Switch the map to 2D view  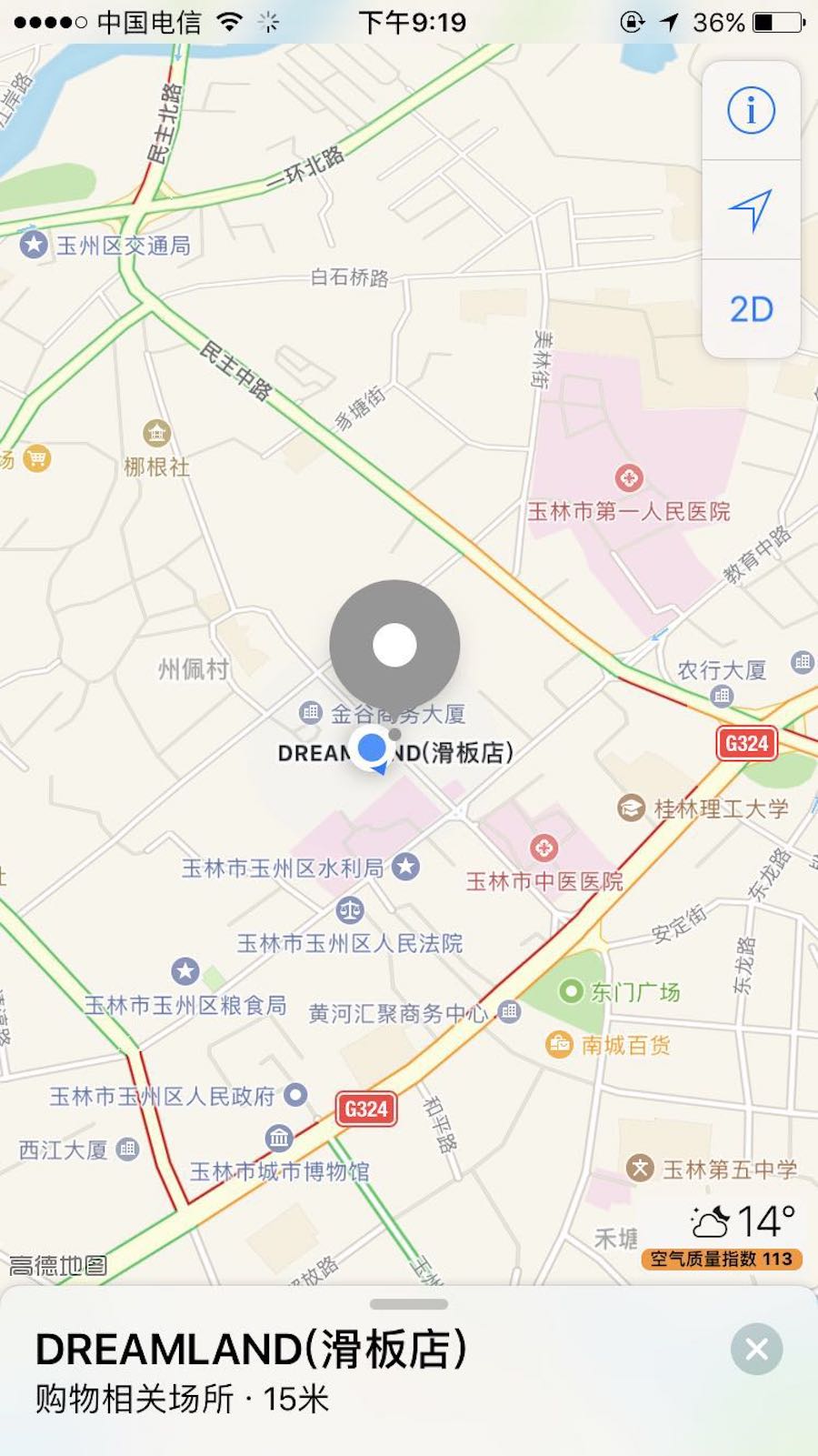coord(751,309)
